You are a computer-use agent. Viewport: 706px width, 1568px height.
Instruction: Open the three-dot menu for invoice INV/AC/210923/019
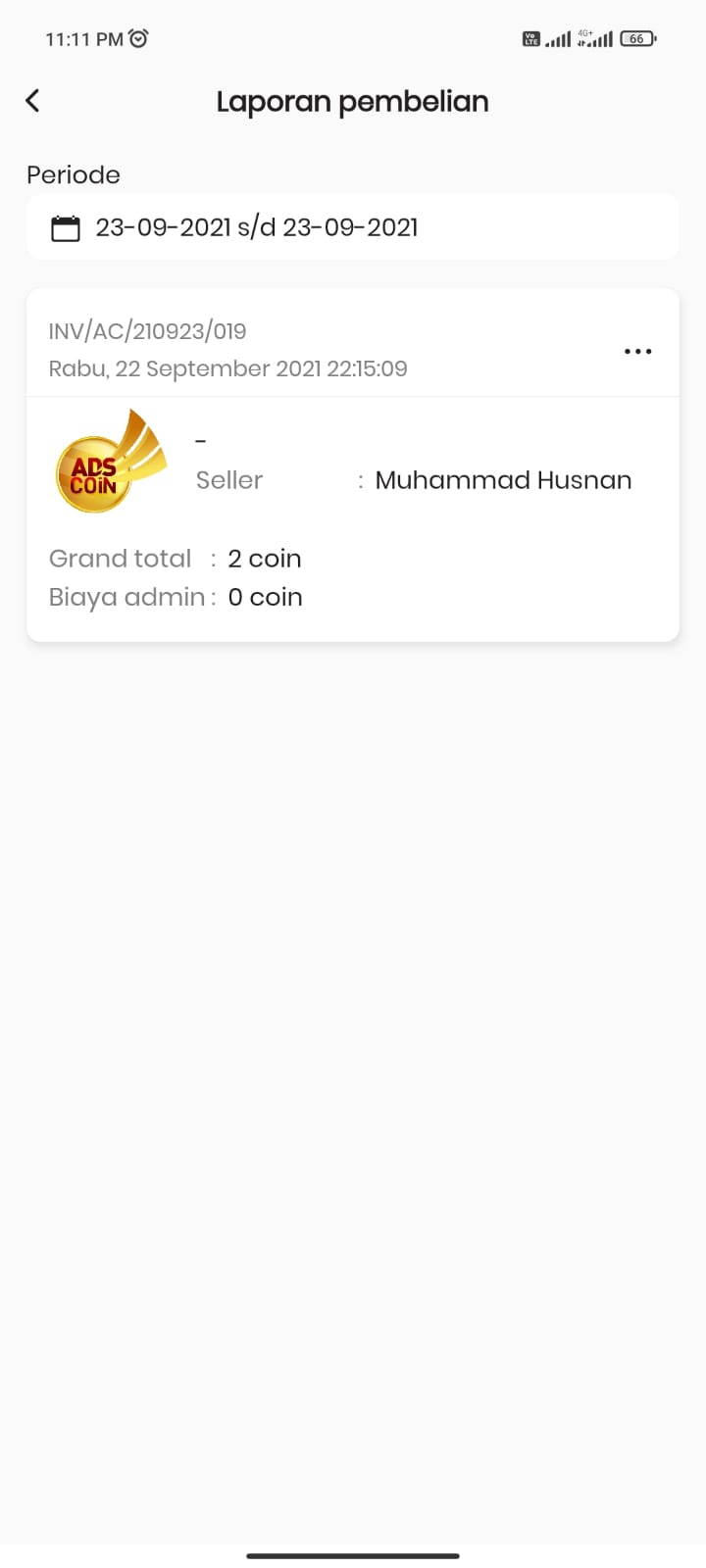coord(637,351)
